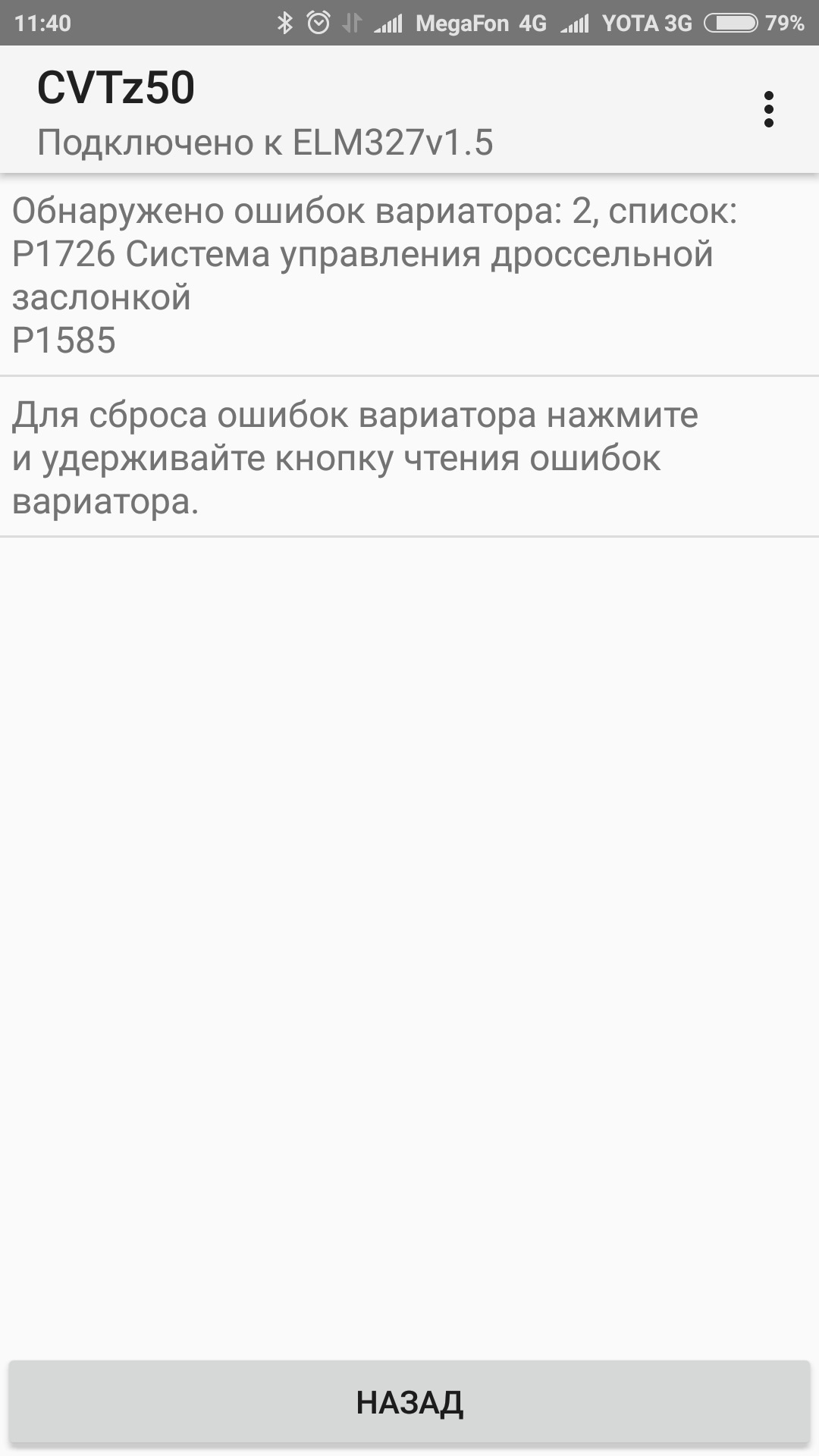Open the three-dot overflow menu
819x1456 pixels.
[768, 110]
